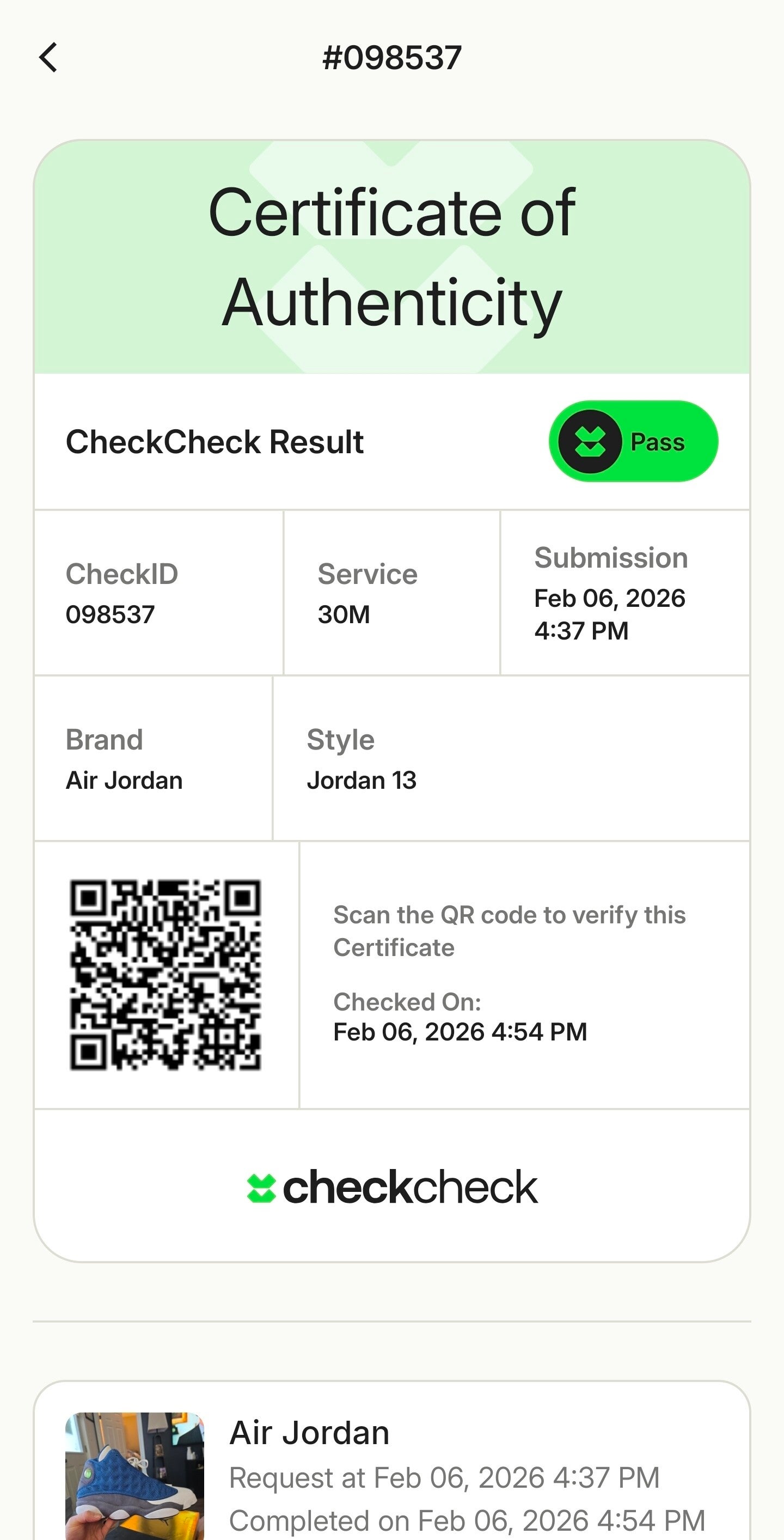Go back using the top-left arrow
Screen dimensions: 784x1540
click(48, 58)
